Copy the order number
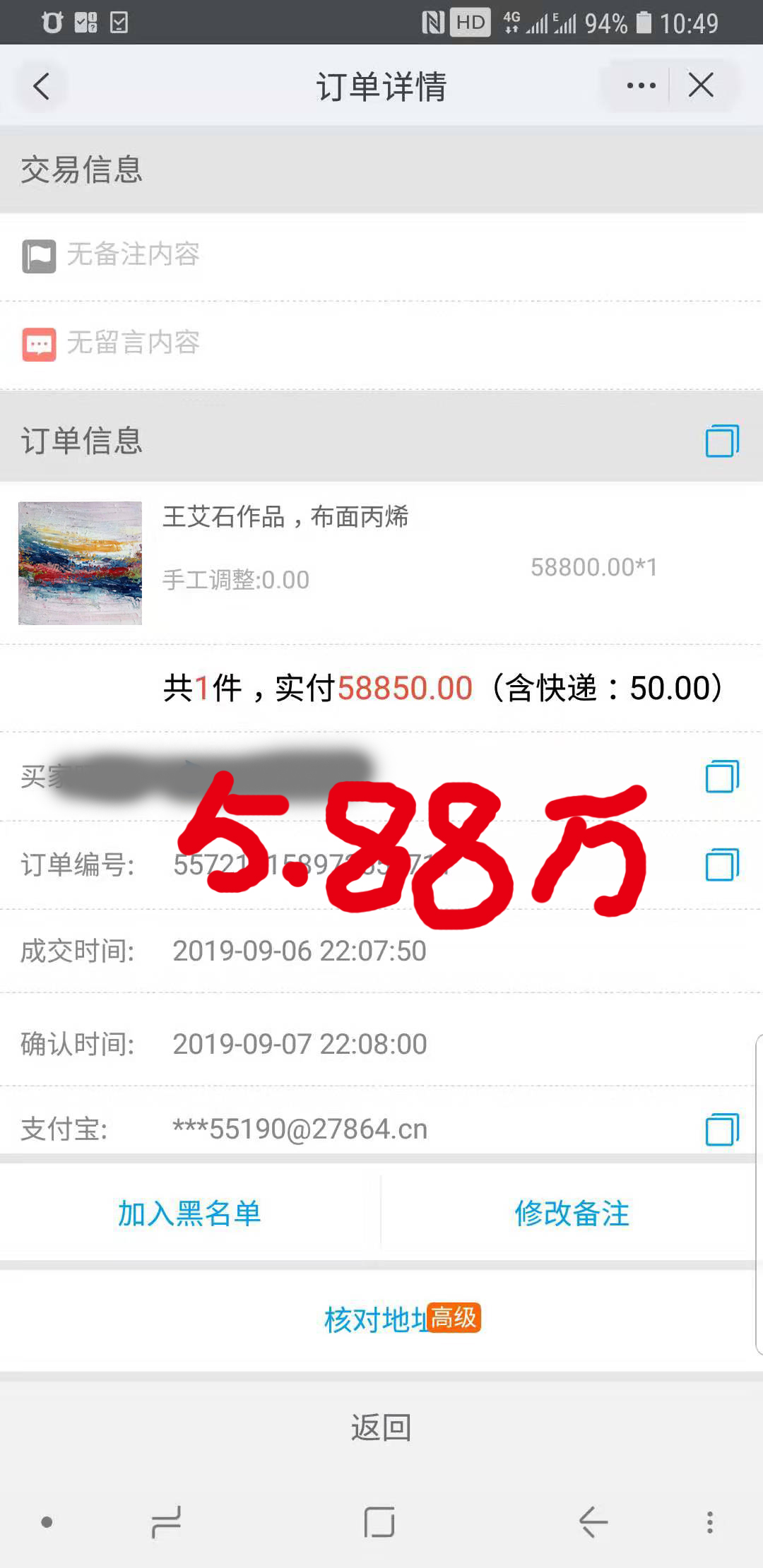The height and width of the screenshot is (1568, 763). pyautogui.click(x=722, y=864)
